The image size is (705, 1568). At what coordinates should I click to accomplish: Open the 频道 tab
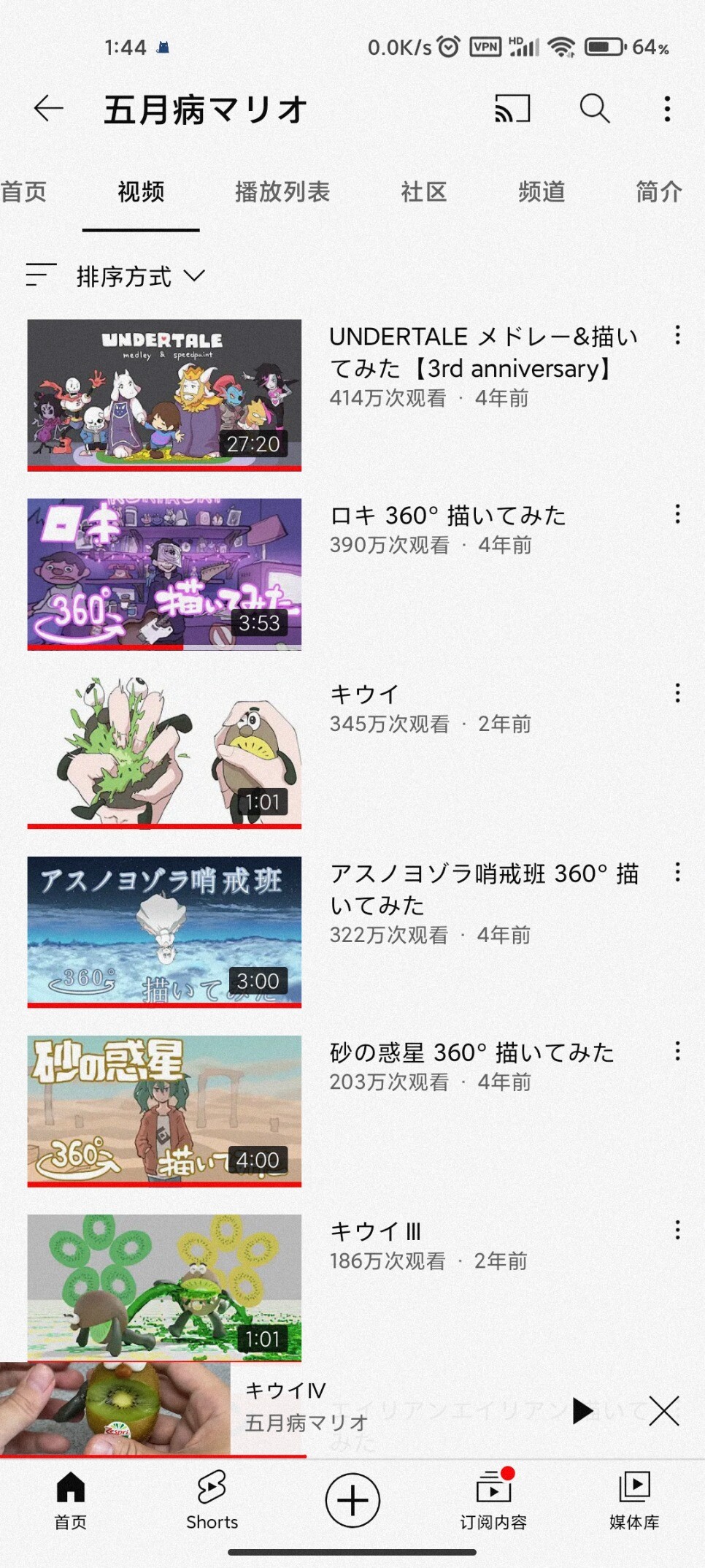pyautogui.click(x=542, y=192)
